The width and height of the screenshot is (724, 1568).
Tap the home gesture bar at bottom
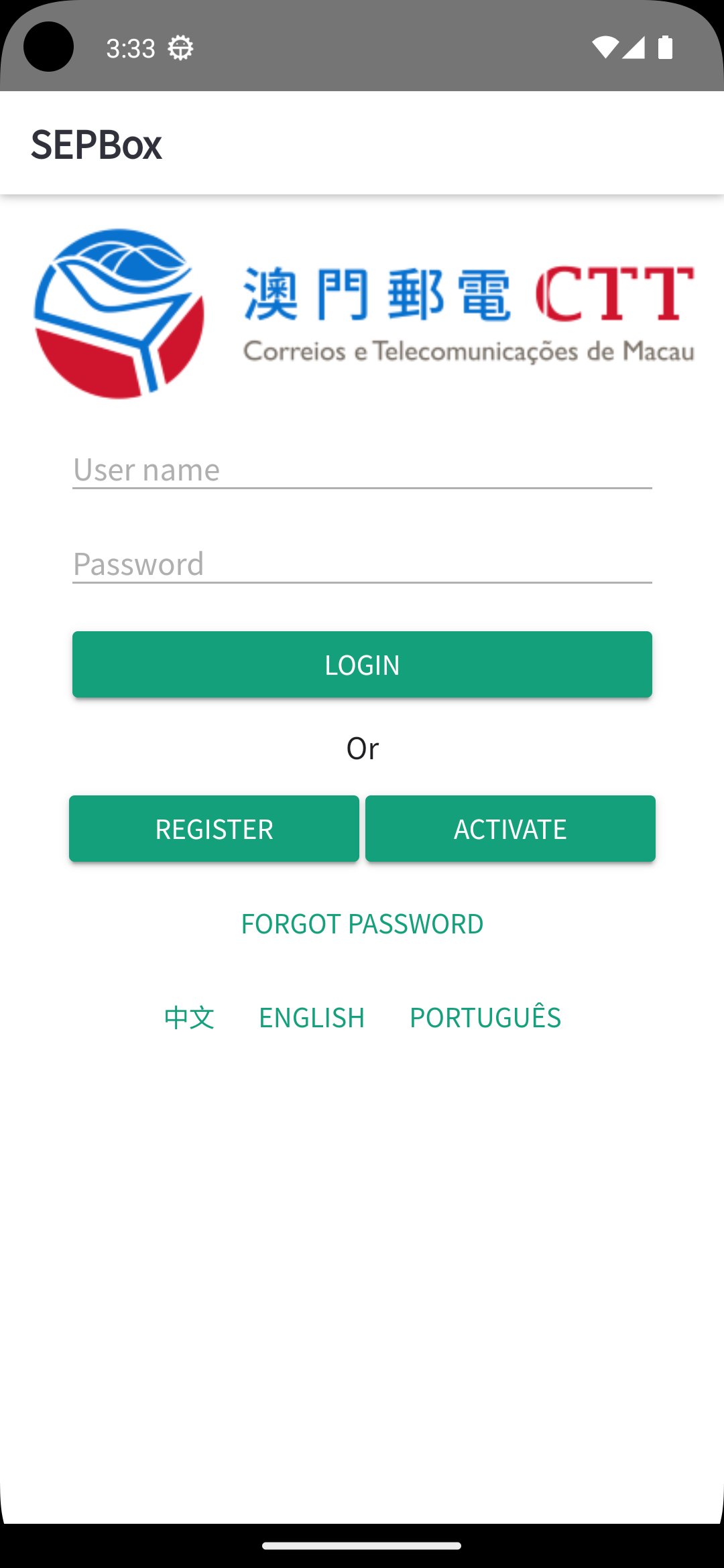(x=362, y=1544)
